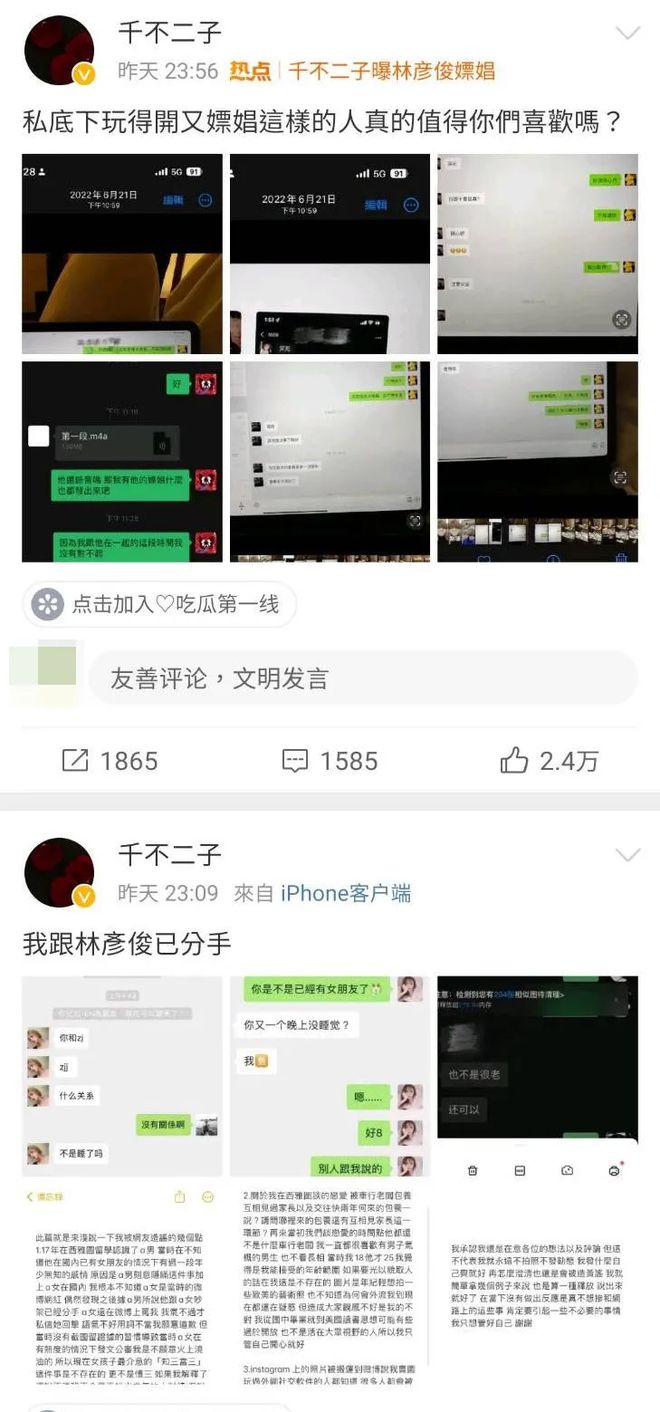Tap the 友善评论，文明发言 comment box
Screen dimensions: 660x1412
click(x=362, y=679)
